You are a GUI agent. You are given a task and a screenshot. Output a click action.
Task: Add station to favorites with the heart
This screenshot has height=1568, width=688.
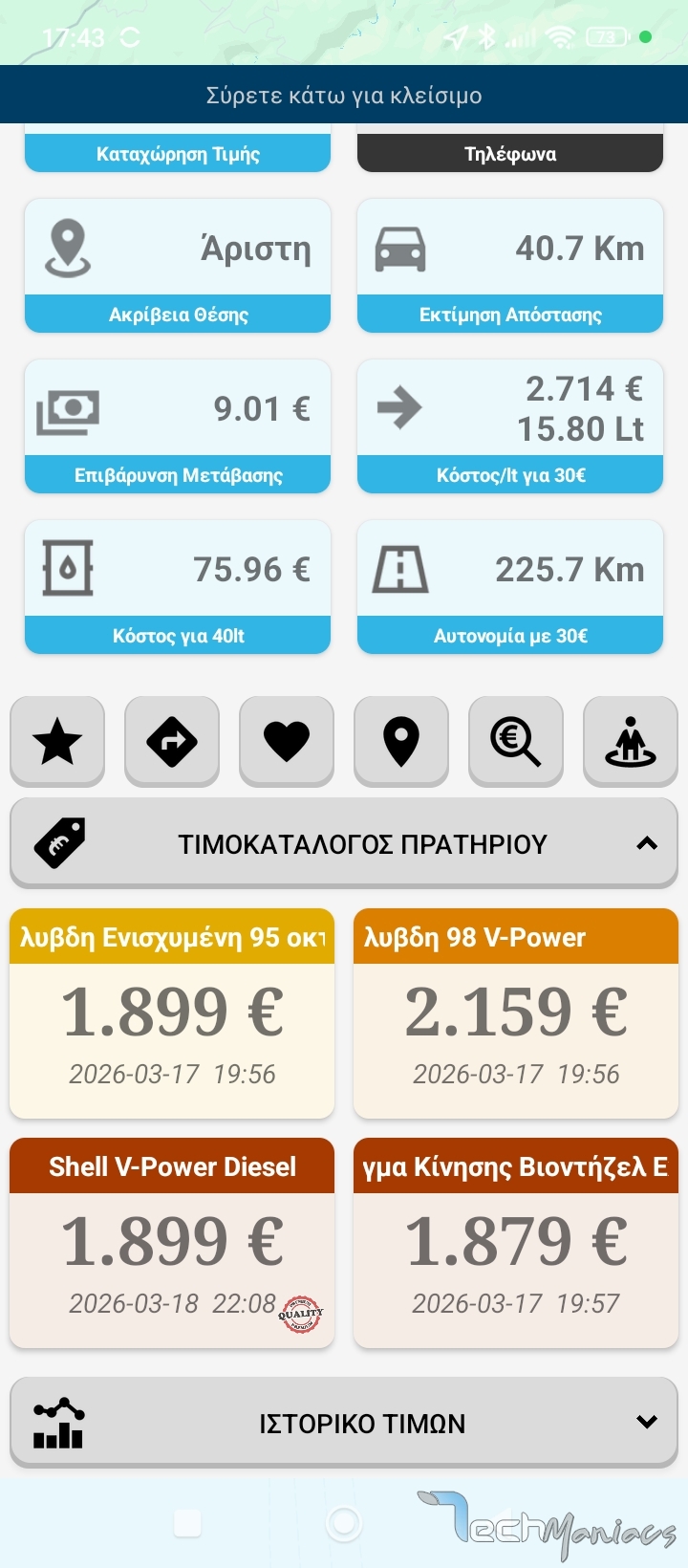pyautogui.click(x=287, y=742)
